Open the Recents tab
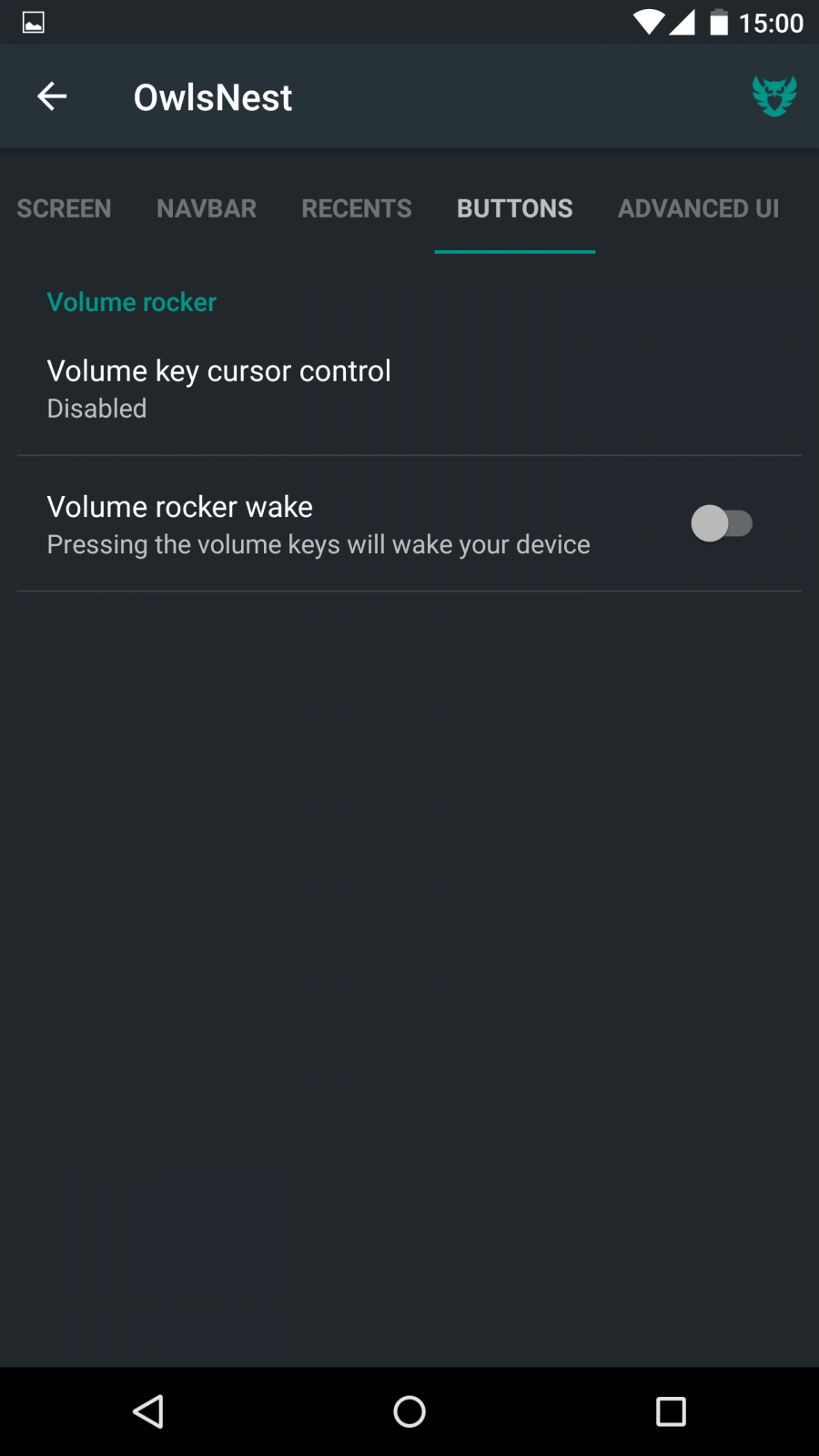 (x=357, y=208)
